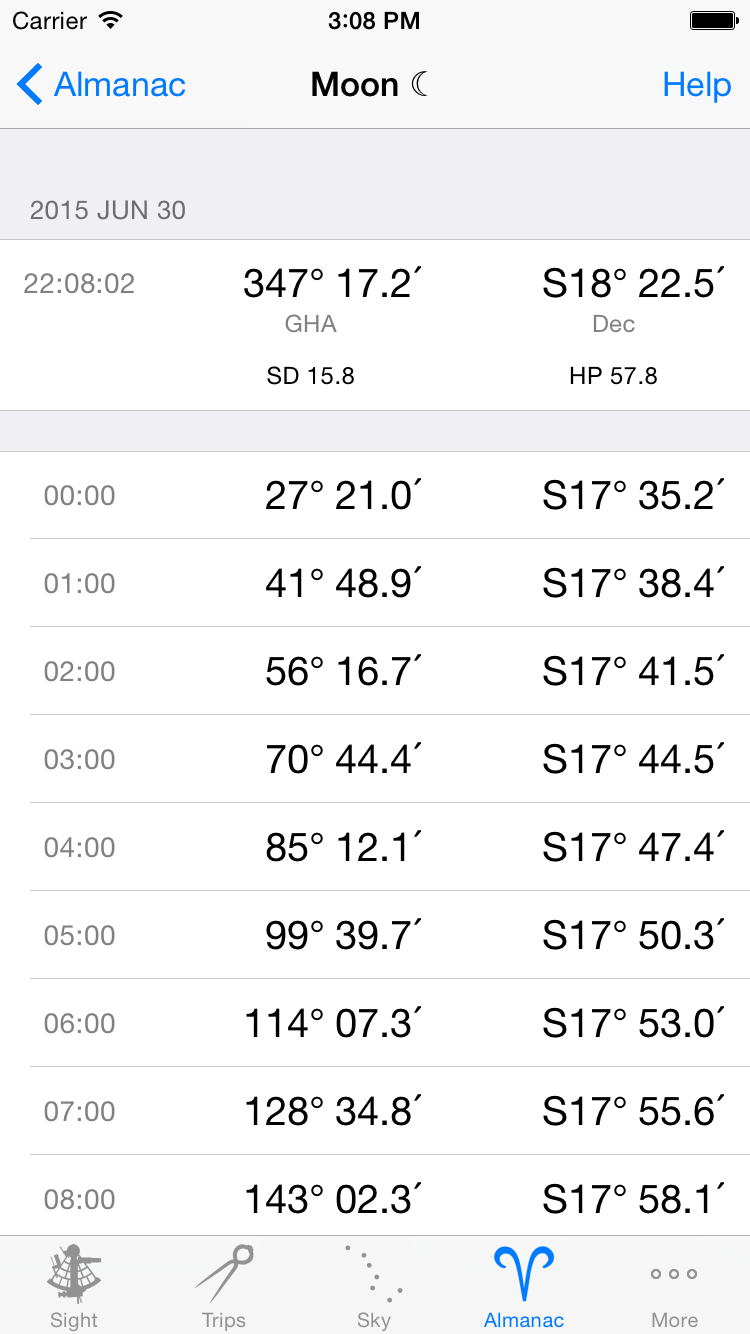The height and width of the screenshot is (1334, 750).
Task: Tap the HP 57.8 horizontal parallax value
Action: tap(613, 377)
